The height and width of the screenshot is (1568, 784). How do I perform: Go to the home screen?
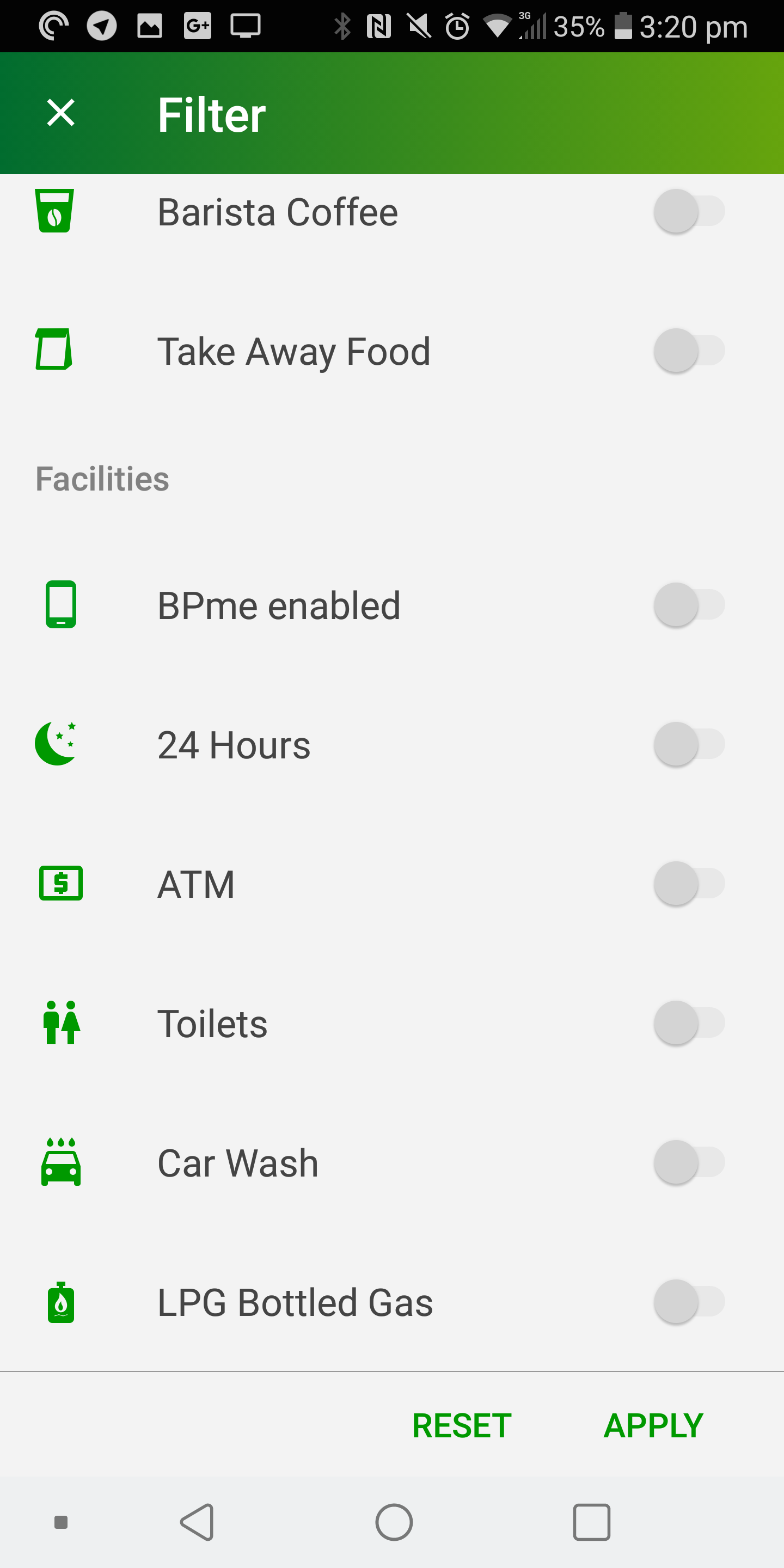pos(394,1522)
